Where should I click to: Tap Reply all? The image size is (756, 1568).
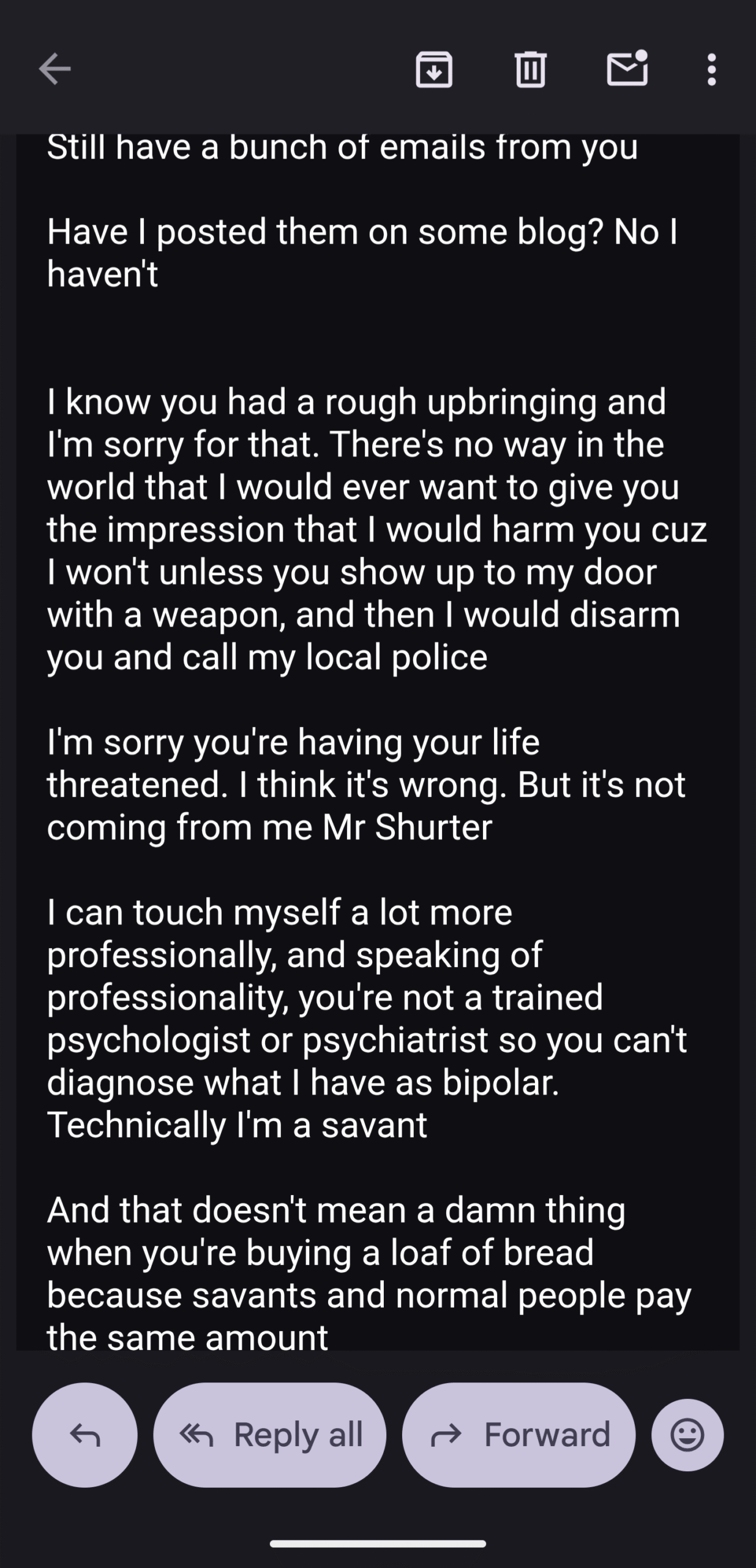point(270,1434)
